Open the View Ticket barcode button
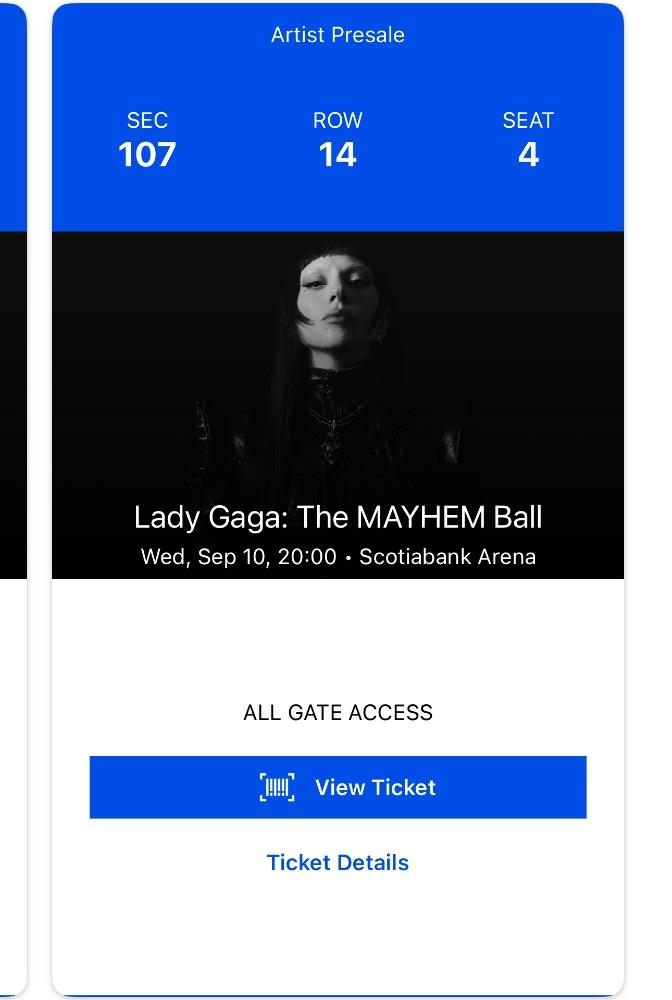The height and width of the screenshot is (1000, 672). coord(338,787)
